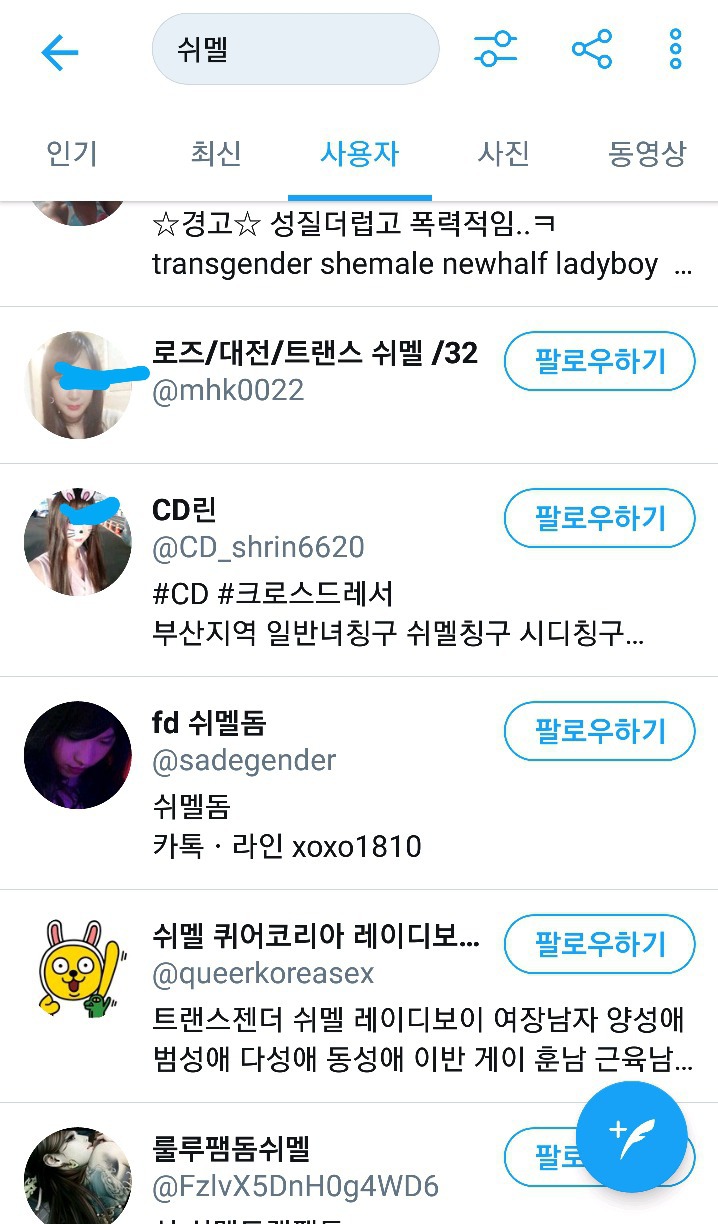Tap the search field containing 쉬멜
Image resolution: width=718 pixels, height=1224 pixels.
pyautogui.click(x=295, y=49)
